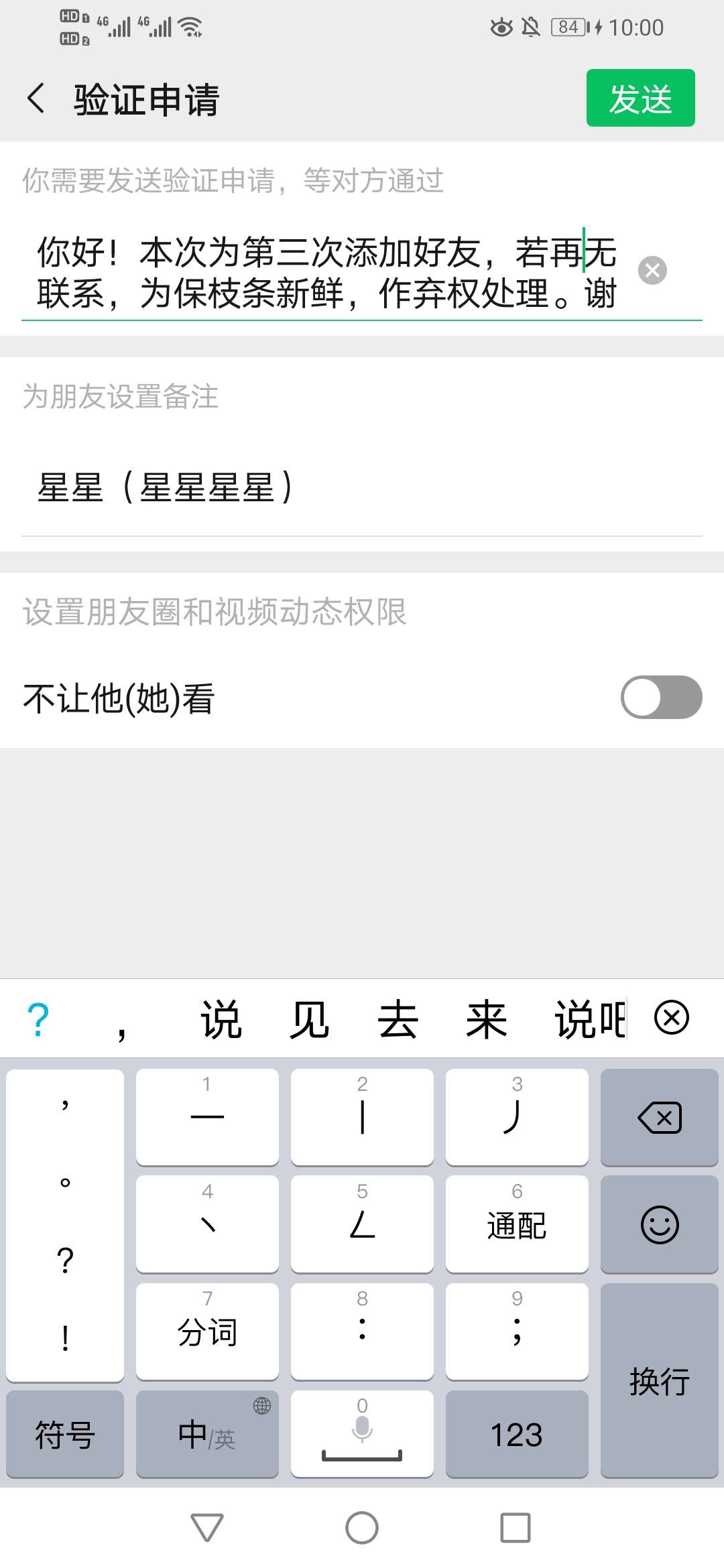Tap the 换行 return key
Image resolution: width=724 pixels, height=1568 pixels.
tap(660, 1380)
